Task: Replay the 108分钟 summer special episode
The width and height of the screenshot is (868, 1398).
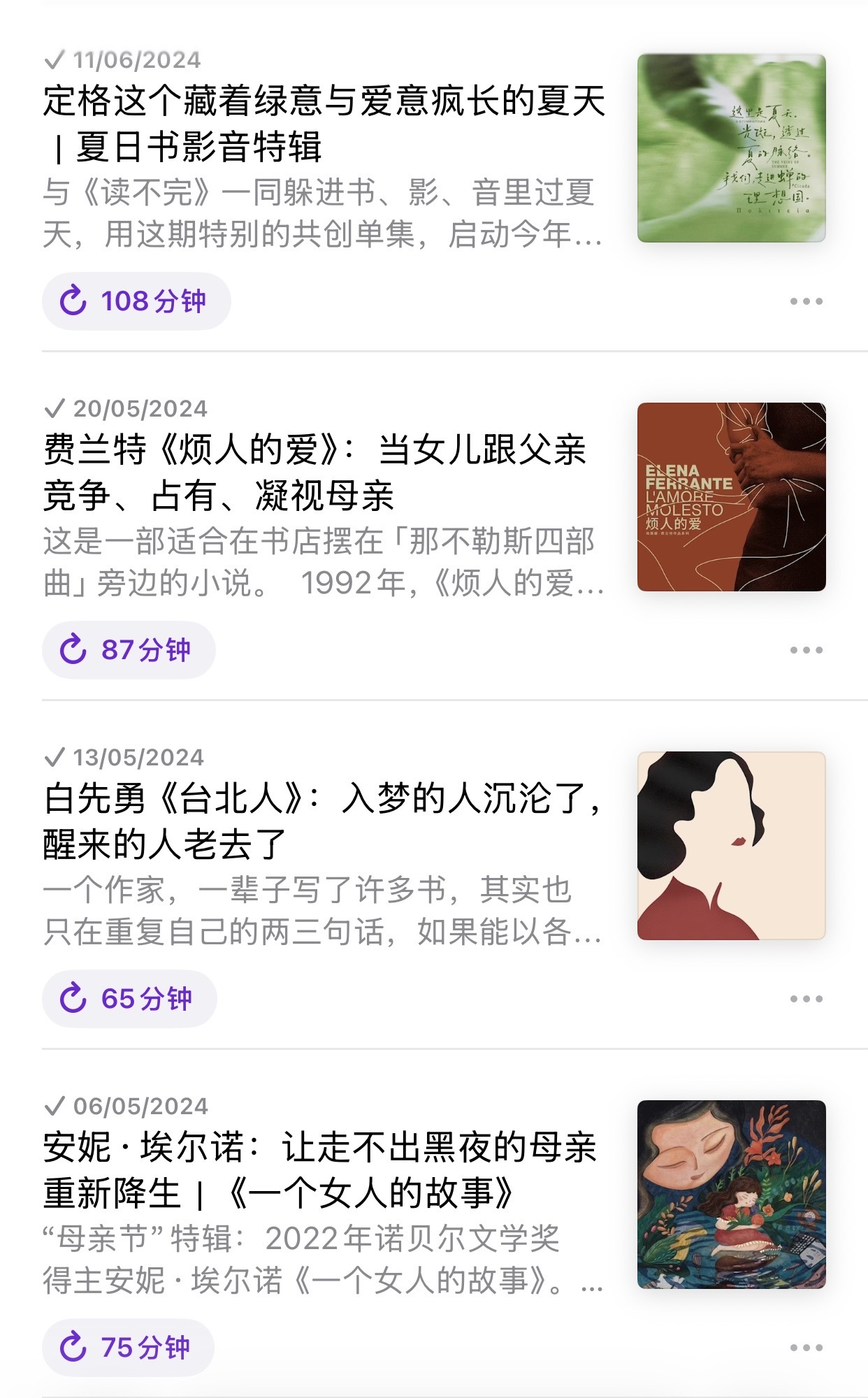Action: (136, 301)
